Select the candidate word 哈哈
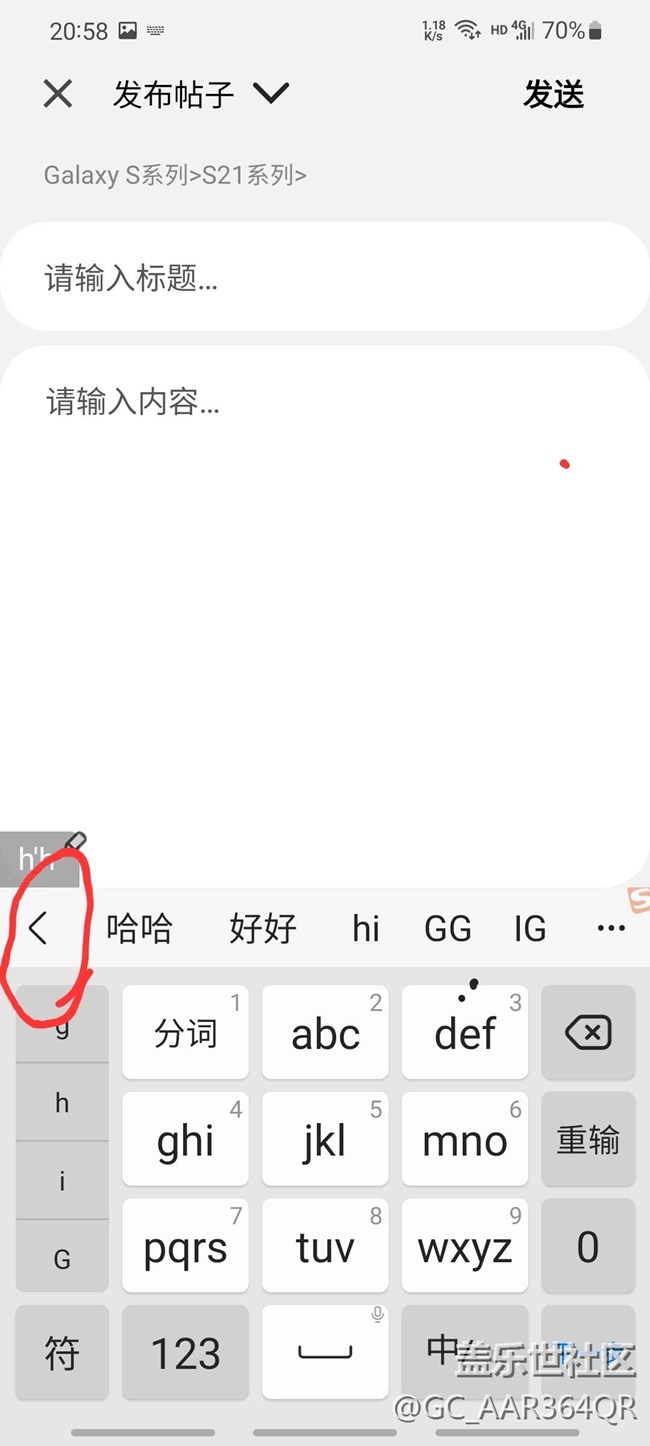The height and width of the screenshot is (1446, 650). 140,929
